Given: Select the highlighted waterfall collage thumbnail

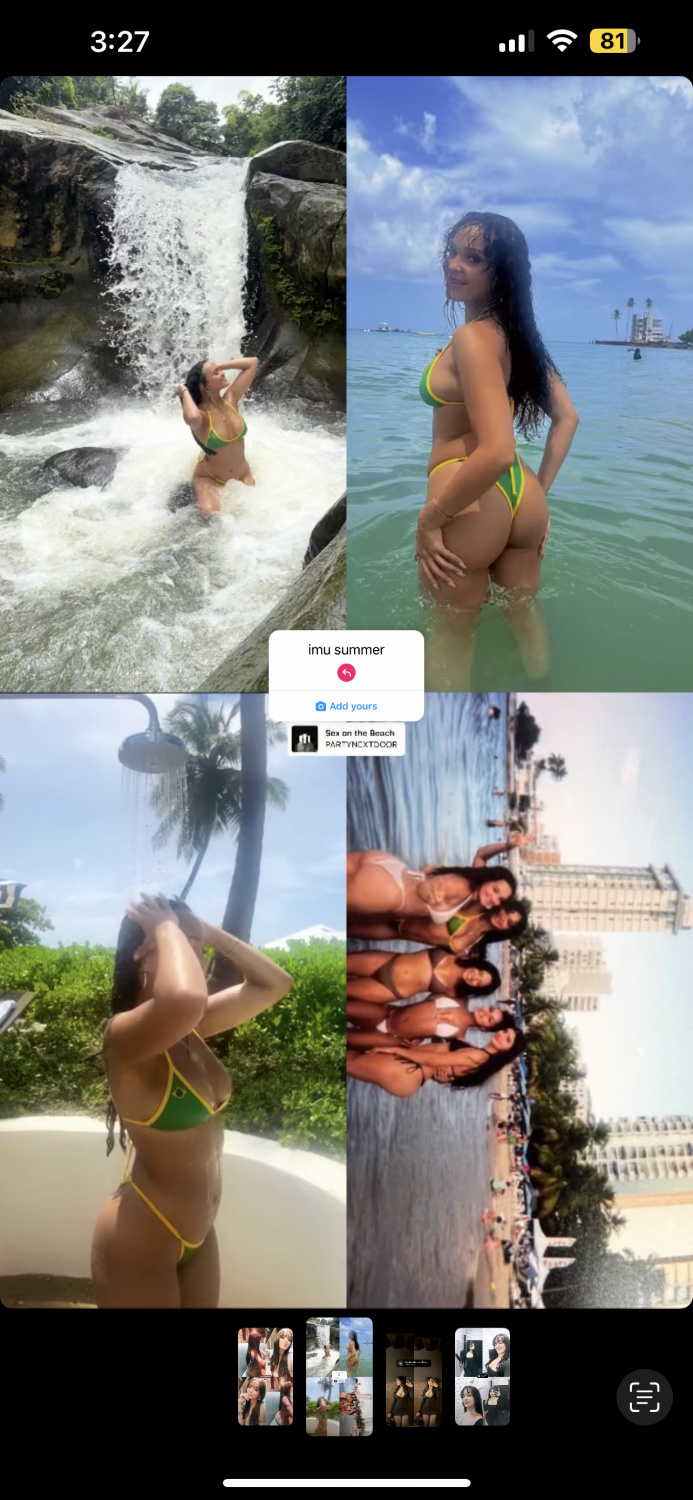Looking at the screenshot, I should tap(339, 1376).
